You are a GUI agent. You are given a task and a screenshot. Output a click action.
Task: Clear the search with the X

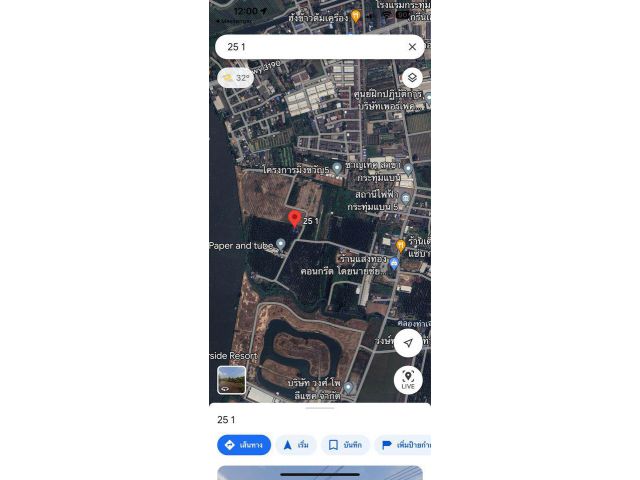(x=412, y=47)
